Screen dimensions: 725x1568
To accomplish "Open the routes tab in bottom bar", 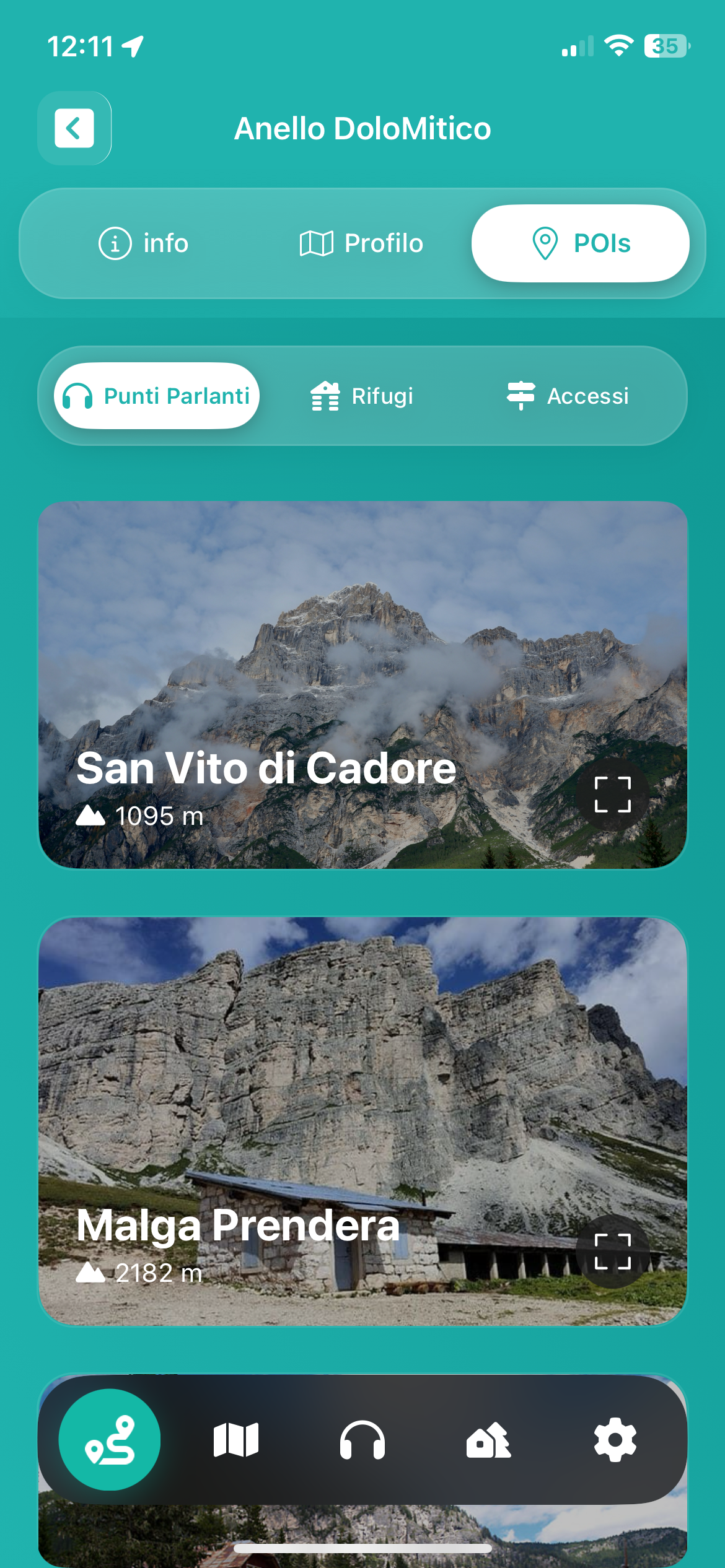I will [110, 1440].
